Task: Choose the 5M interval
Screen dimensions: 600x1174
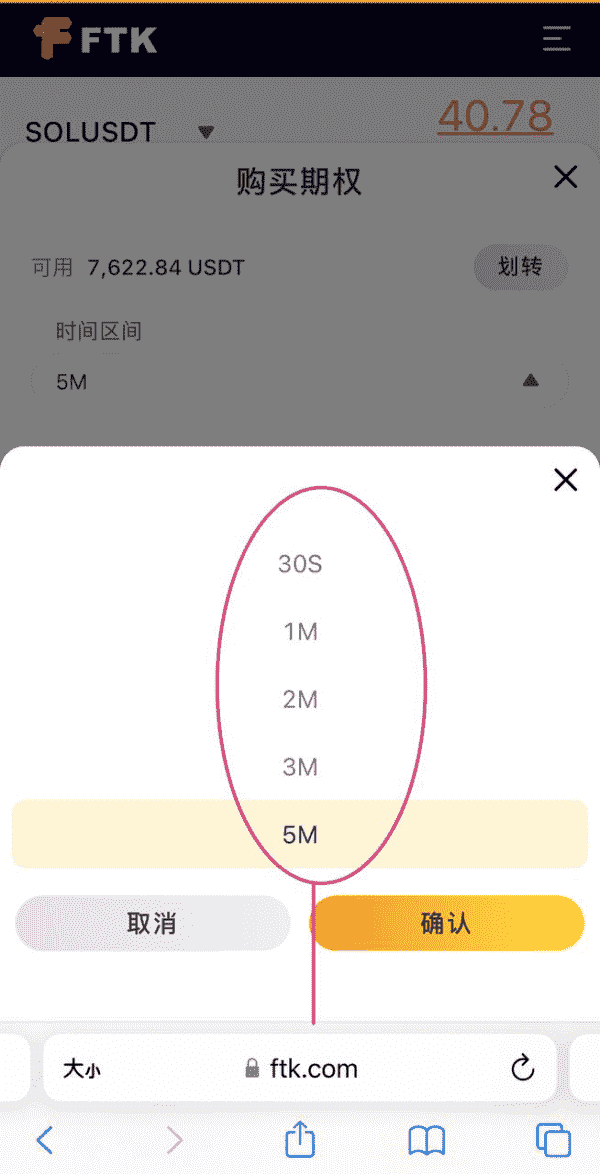Action: tap(300, 834)
